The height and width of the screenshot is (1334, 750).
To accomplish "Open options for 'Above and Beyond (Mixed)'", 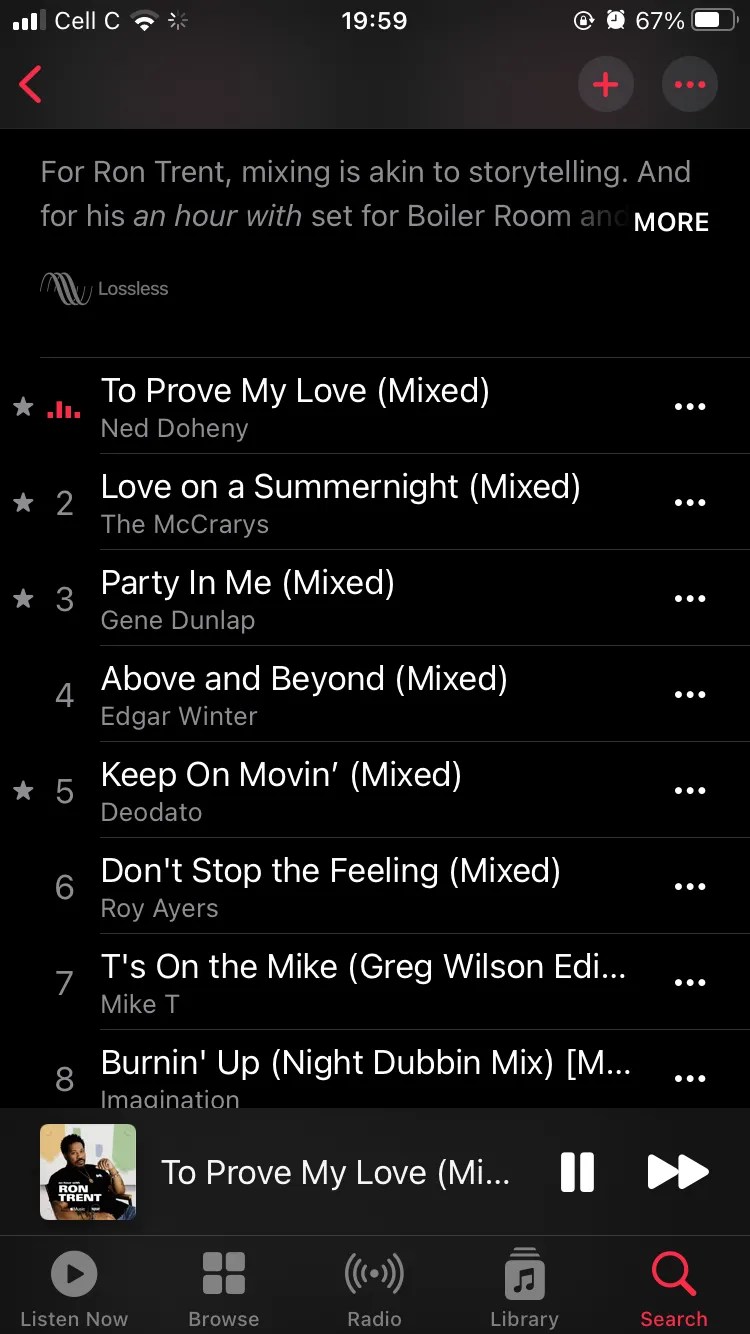I will click(x=690, y=694).
